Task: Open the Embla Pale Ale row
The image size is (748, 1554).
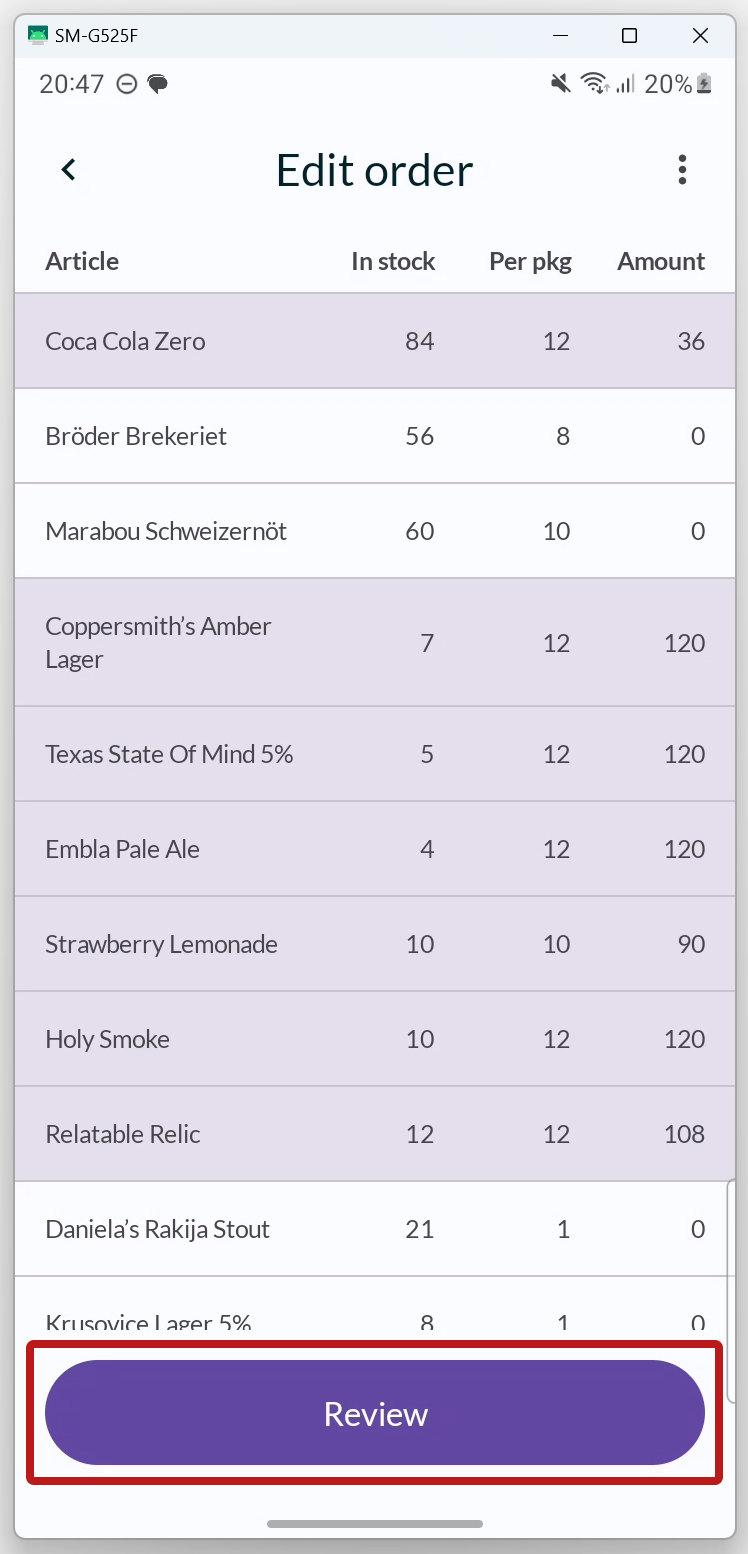Action: tap(375, 849)
